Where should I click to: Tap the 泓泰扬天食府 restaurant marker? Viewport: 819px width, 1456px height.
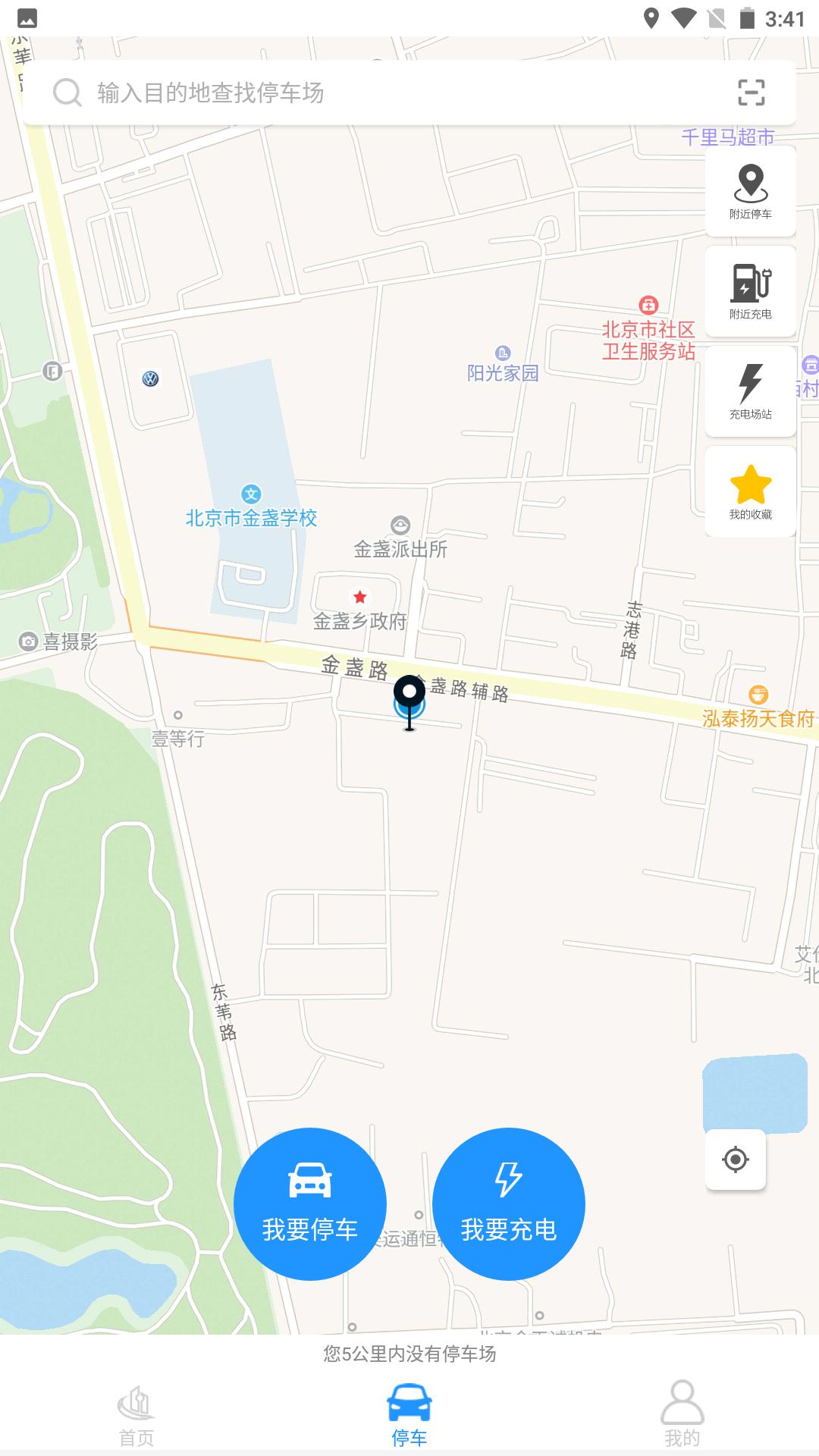click(x=758, y=695)
